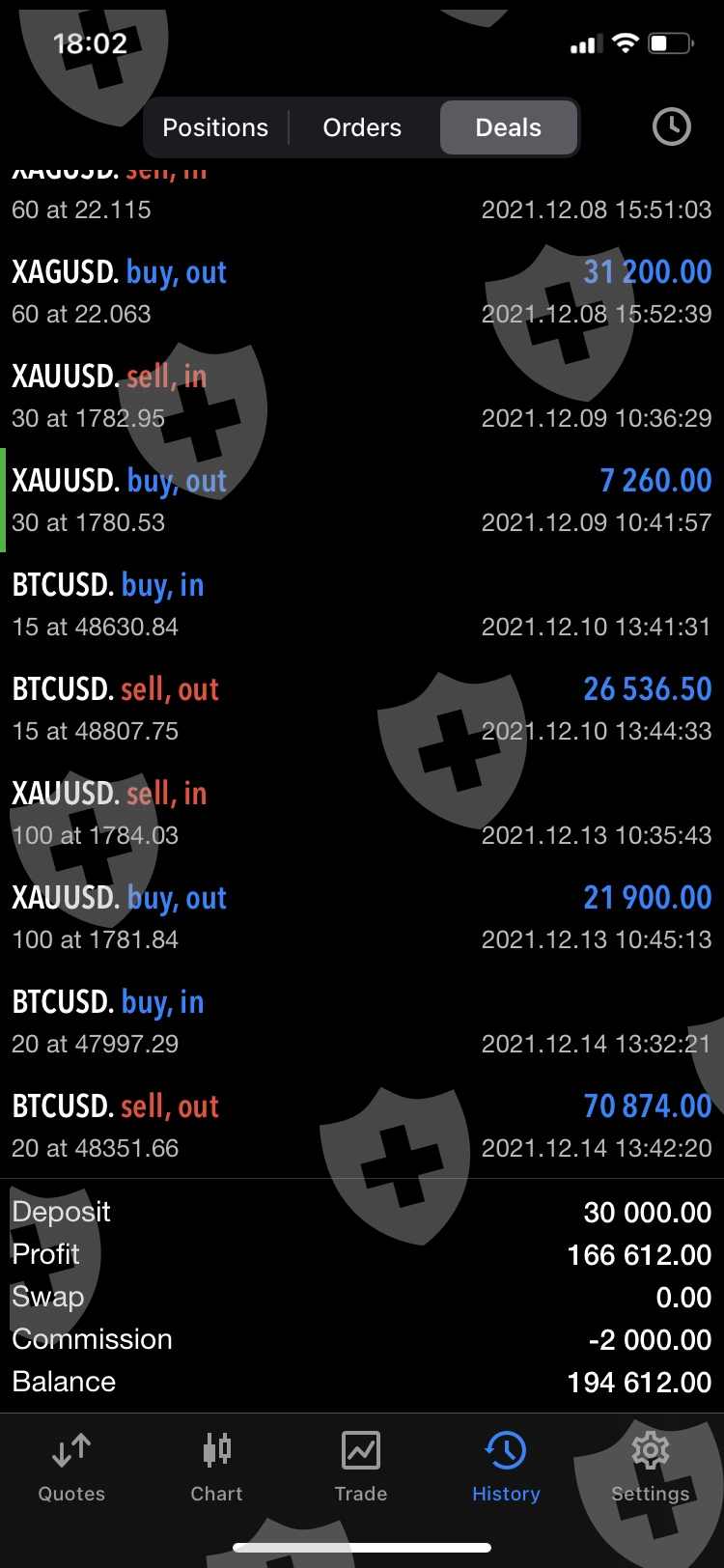This screenshot has height=1568, width=724.
Task: Select the Deals segment
Action: (508, 127)
